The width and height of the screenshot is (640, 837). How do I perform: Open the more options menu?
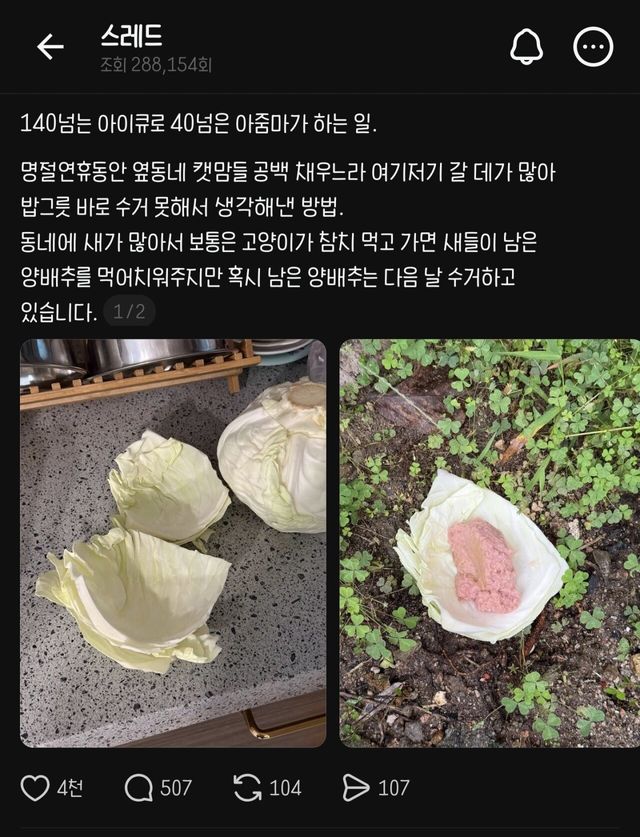point(592,47)
